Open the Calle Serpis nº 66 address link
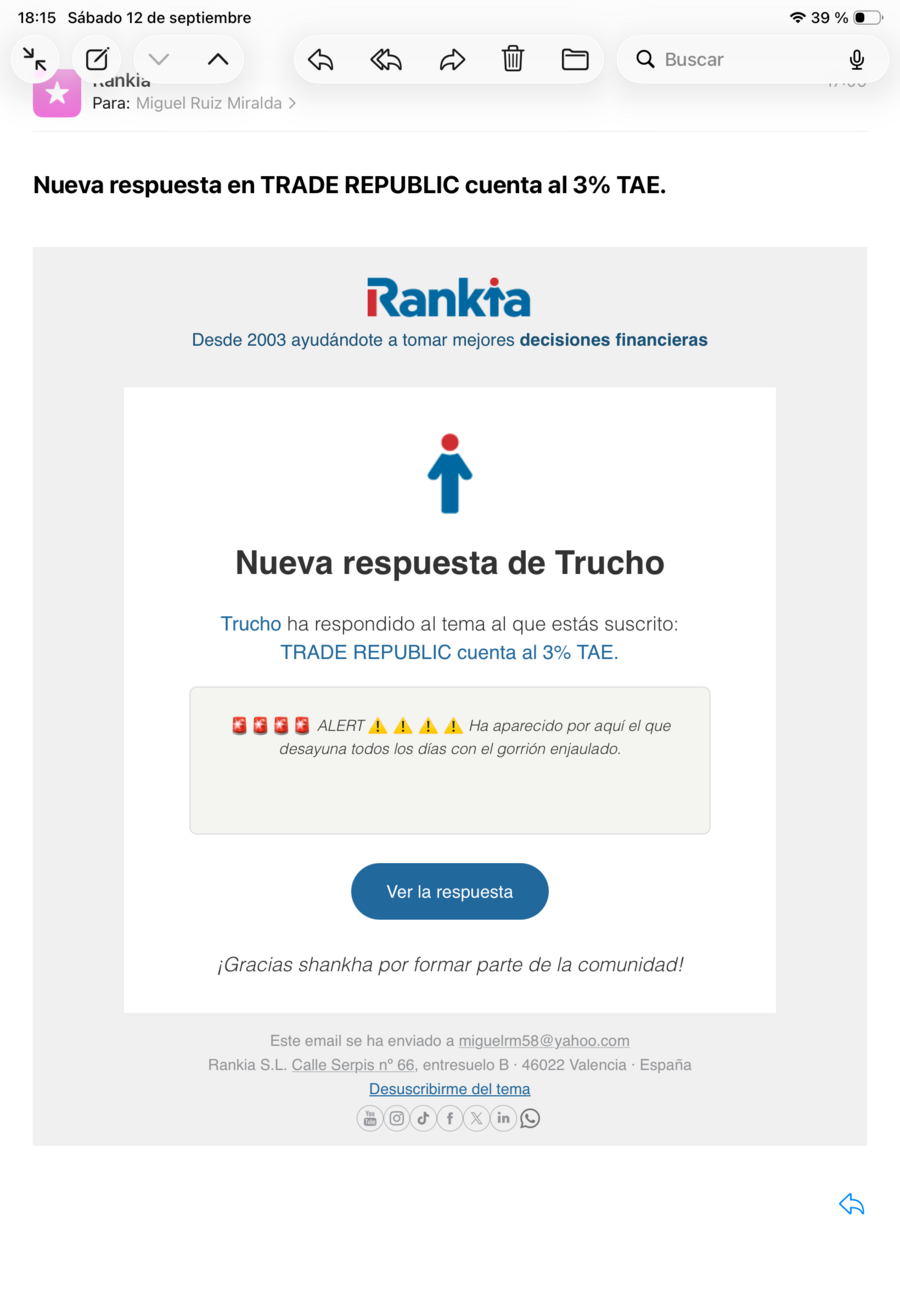 pos(353,1065)
